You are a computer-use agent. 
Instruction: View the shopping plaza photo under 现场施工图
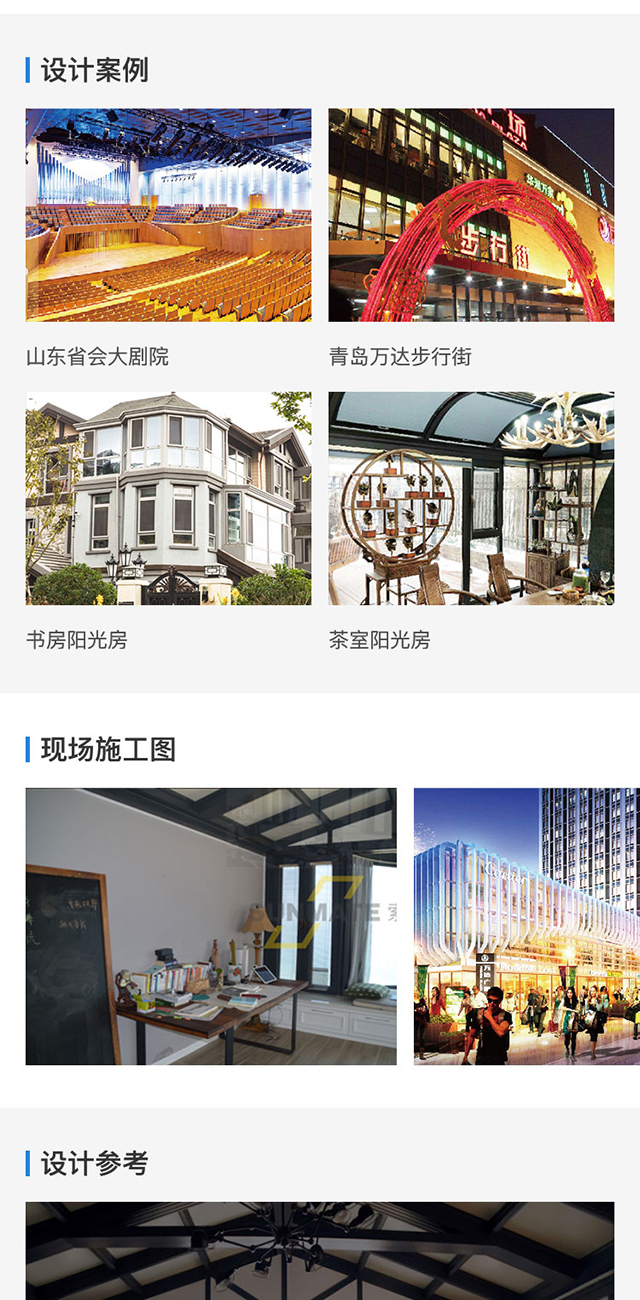(x=527, y=926)
